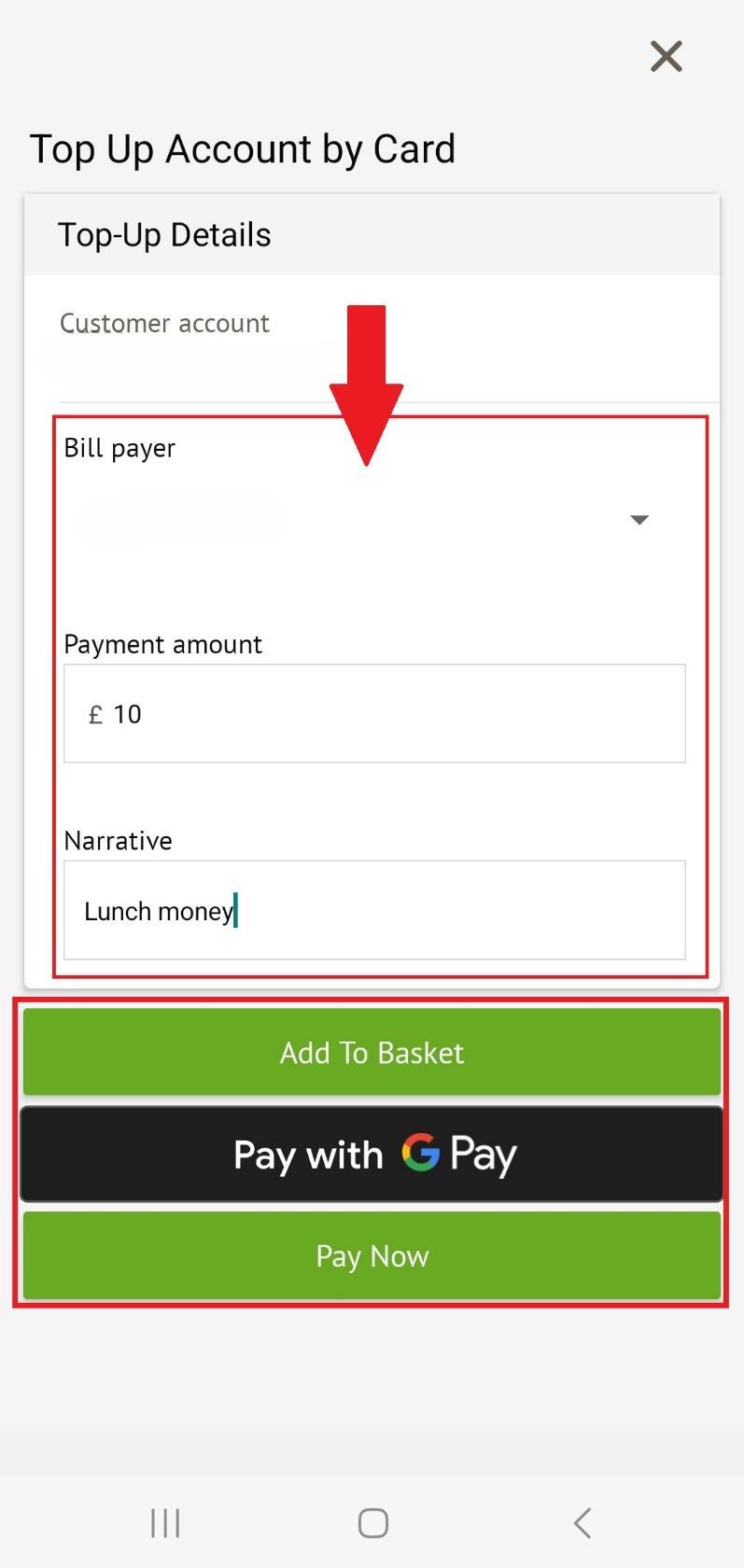Close the Top Up Account screen

tap(666, 56)
